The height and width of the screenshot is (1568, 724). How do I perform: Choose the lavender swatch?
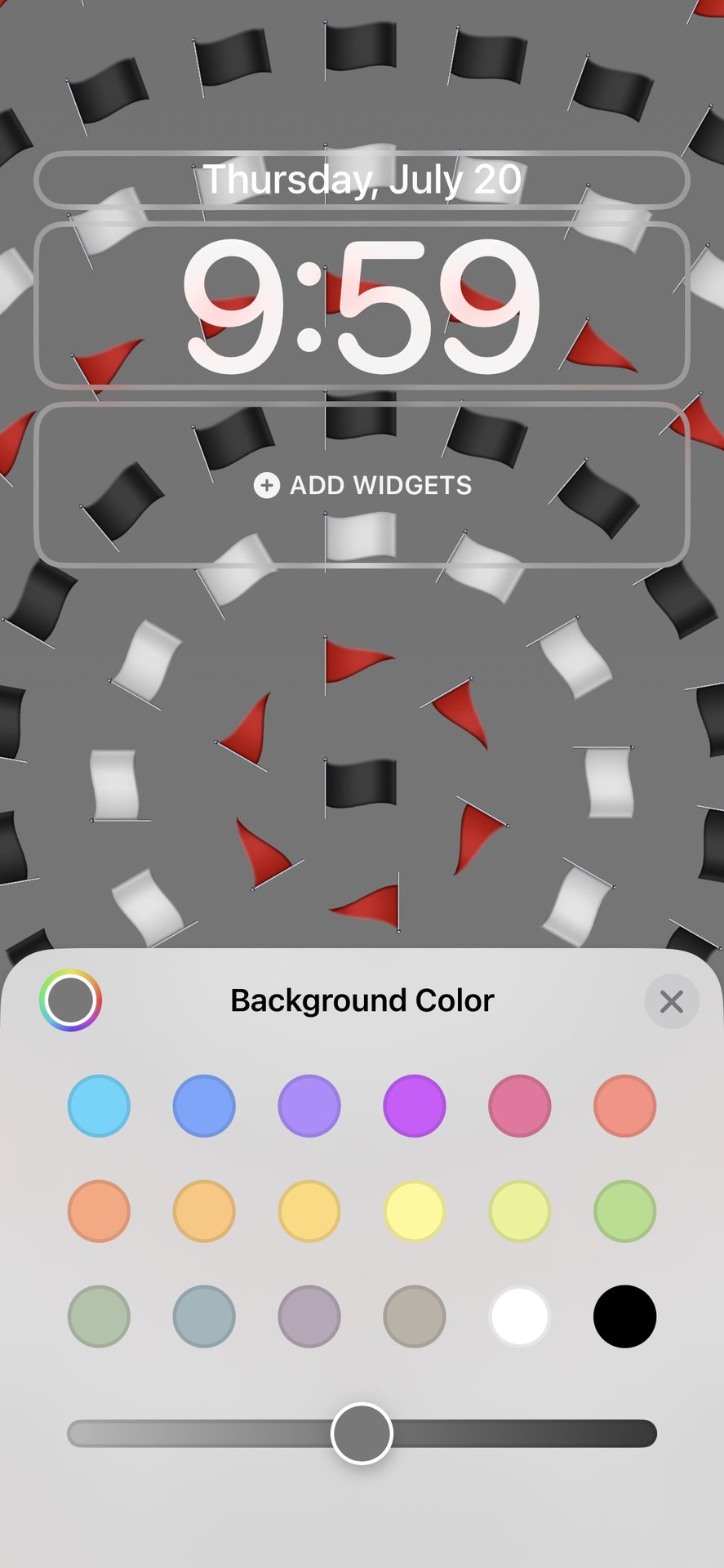pos(309,1106)
